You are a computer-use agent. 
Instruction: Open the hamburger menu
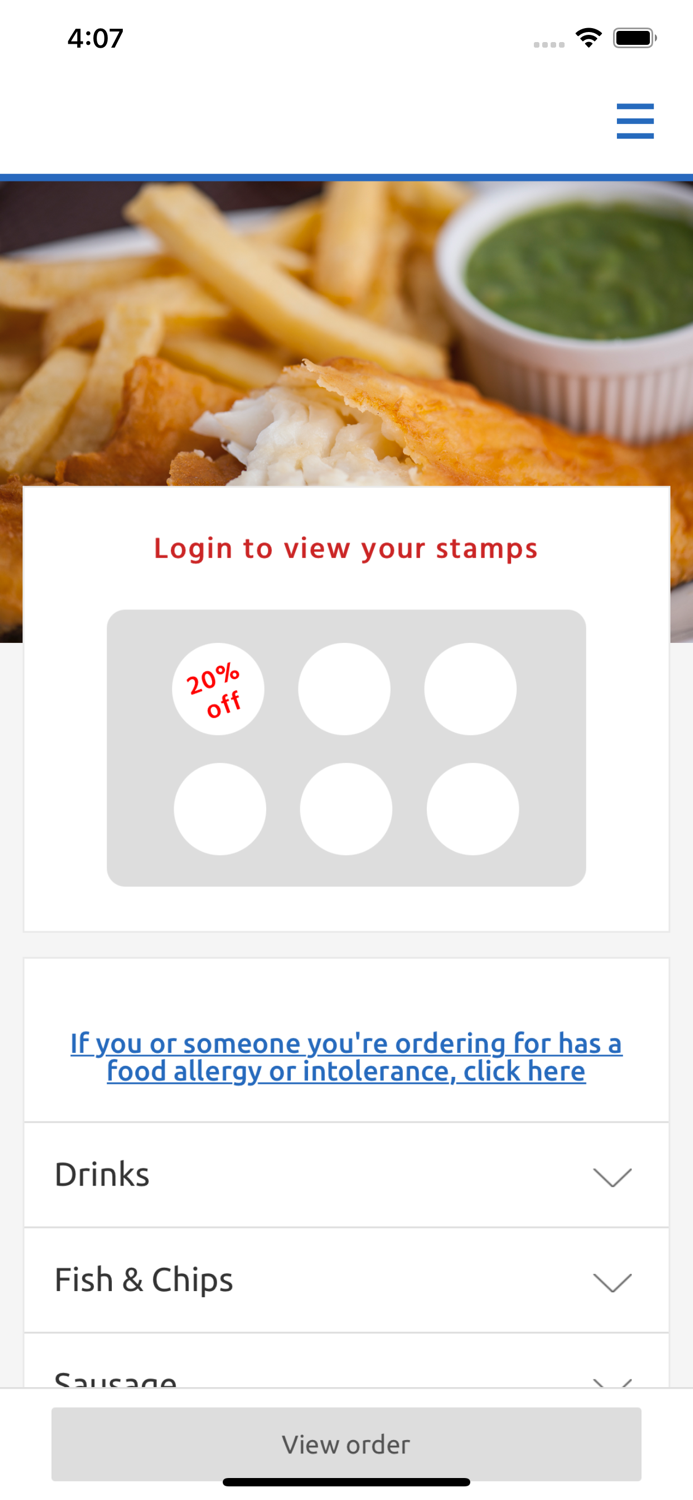[x=635, y=121]
